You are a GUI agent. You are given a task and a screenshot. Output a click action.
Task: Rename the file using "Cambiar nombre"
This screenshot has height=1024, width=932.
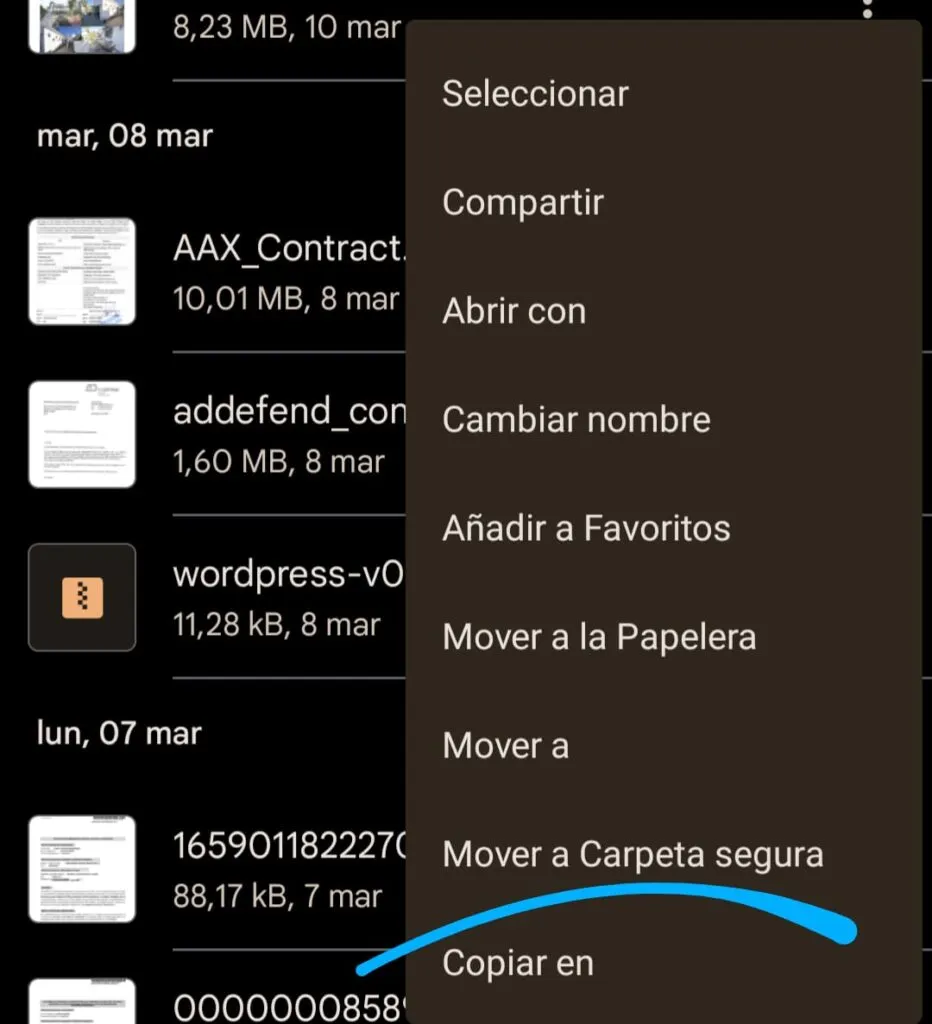coord(576,420)
